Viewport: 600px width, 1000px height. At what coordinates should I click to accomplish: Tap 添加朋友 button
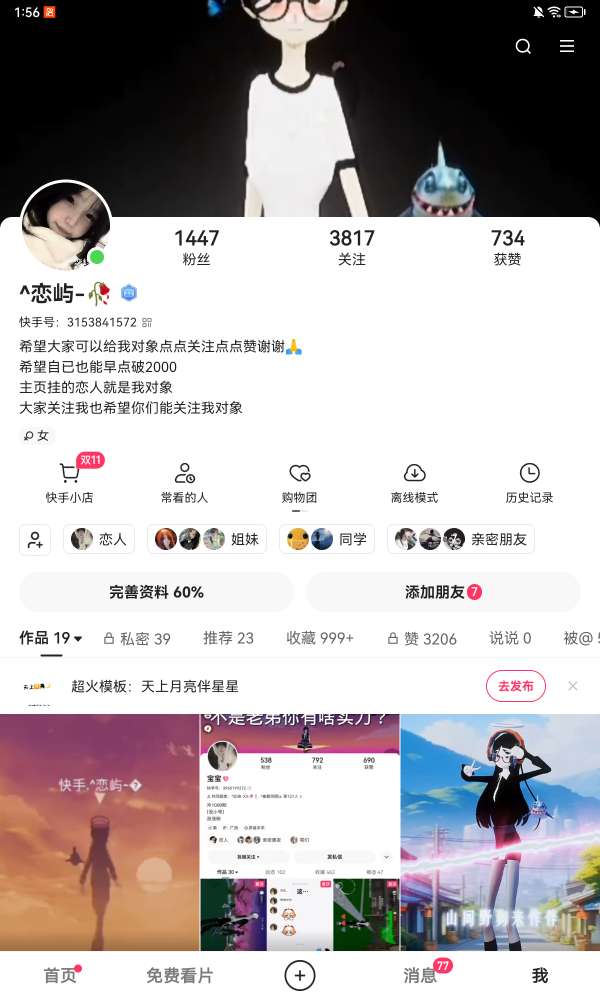(443, 592)
